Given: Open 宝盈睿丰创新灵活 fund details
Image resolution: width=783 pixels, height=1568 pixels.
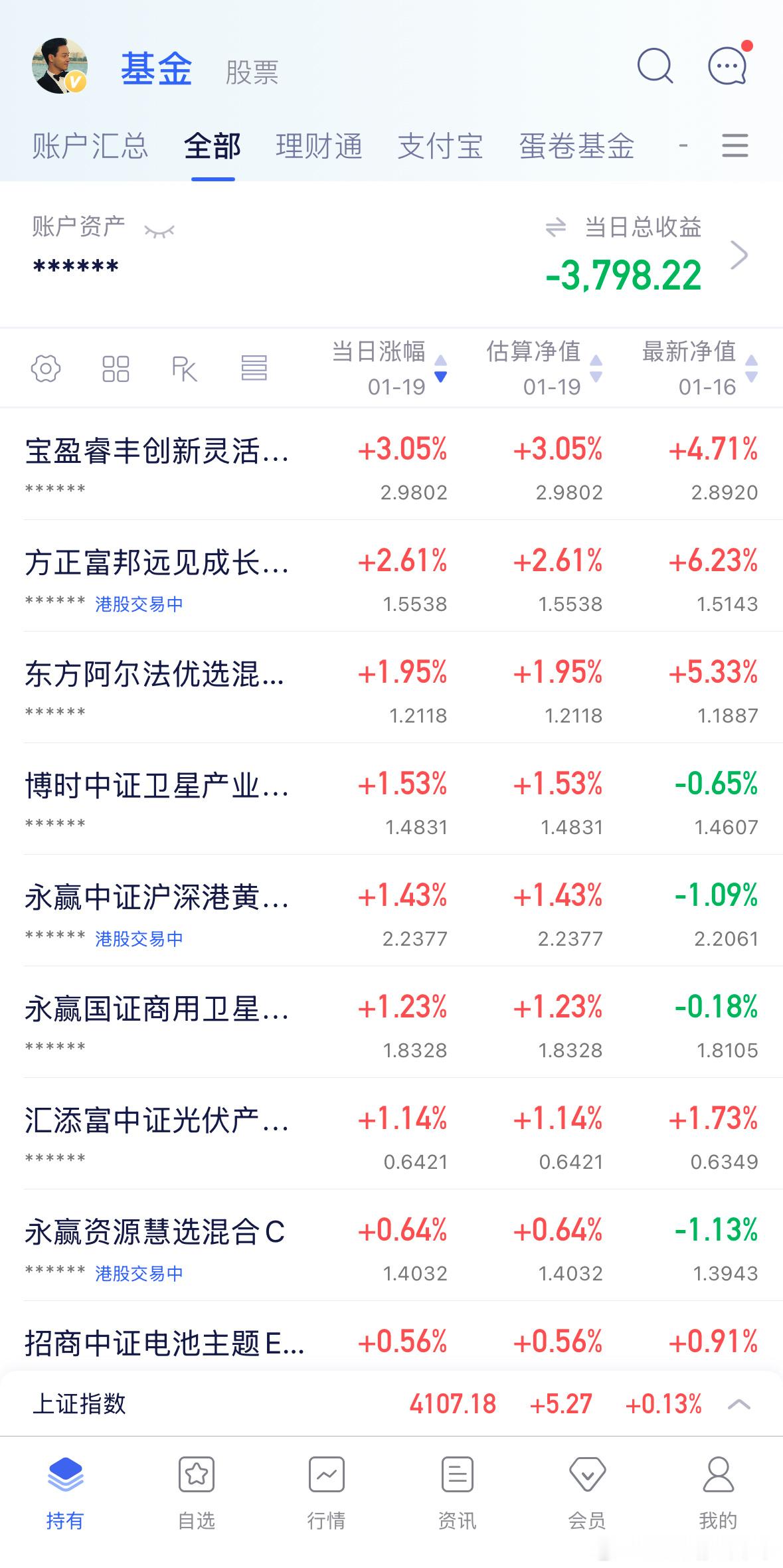Looking at the screenshot, I should pos(153,452).
